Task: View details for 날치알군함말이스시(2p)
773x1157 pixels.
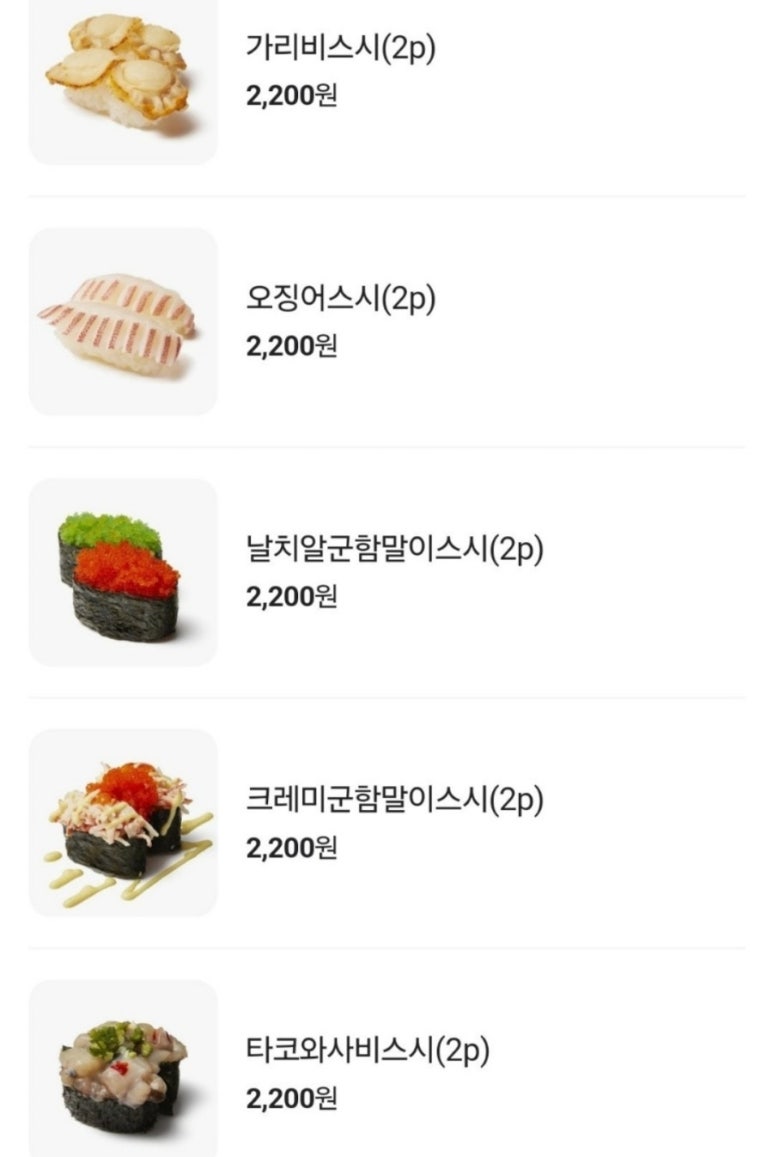Action: 394,549
